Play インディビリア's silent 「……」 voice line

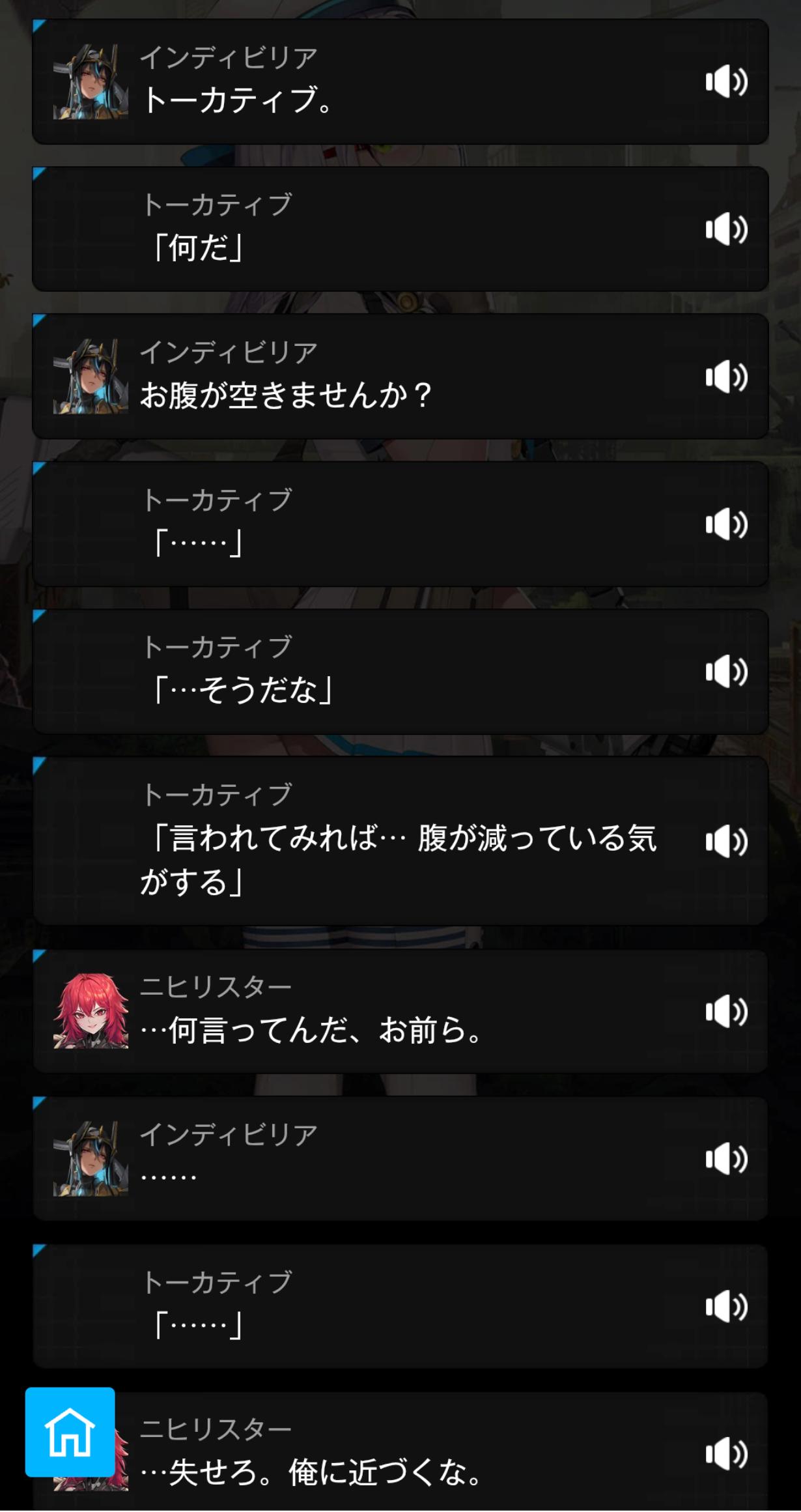click(725, 1159)
